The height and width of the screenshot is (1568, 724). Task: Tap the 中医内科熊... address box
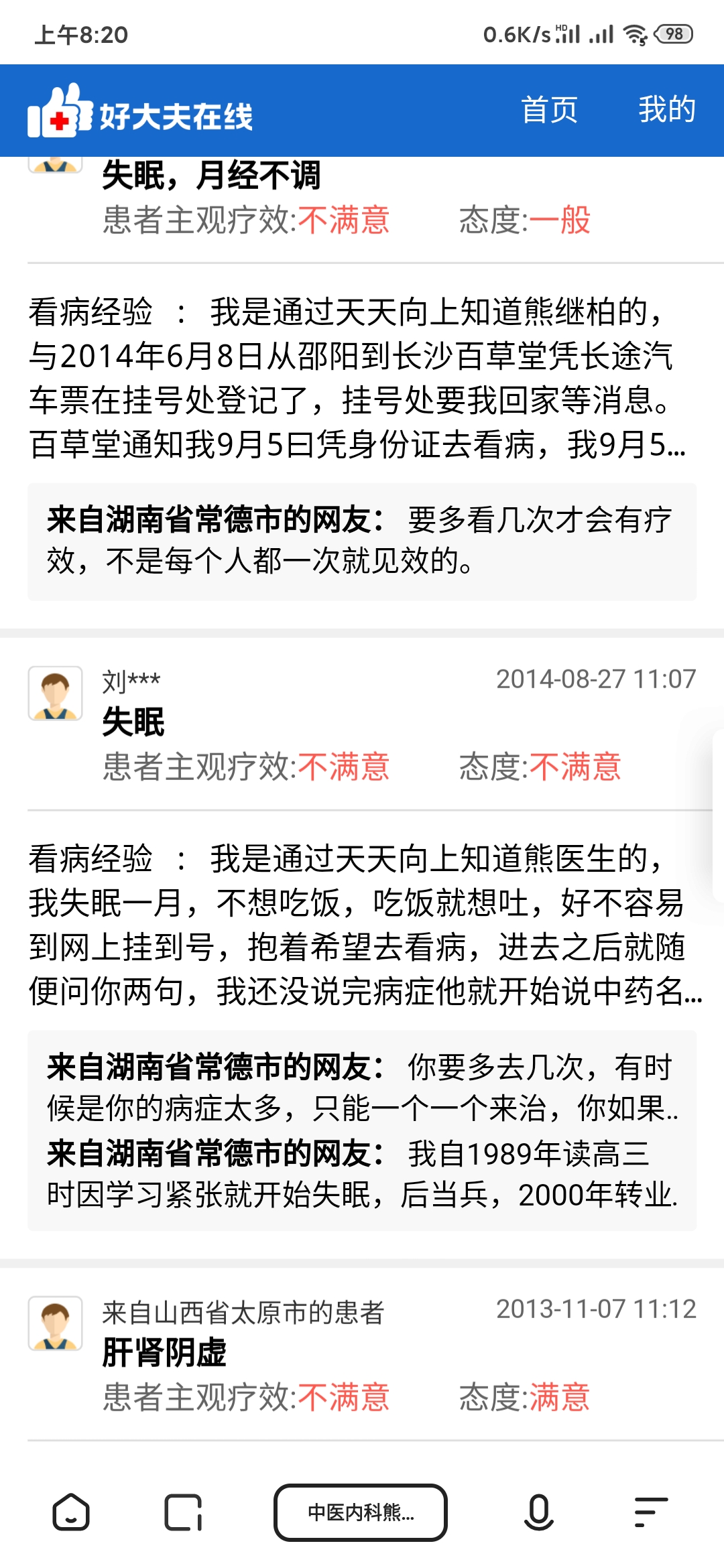361,1512
